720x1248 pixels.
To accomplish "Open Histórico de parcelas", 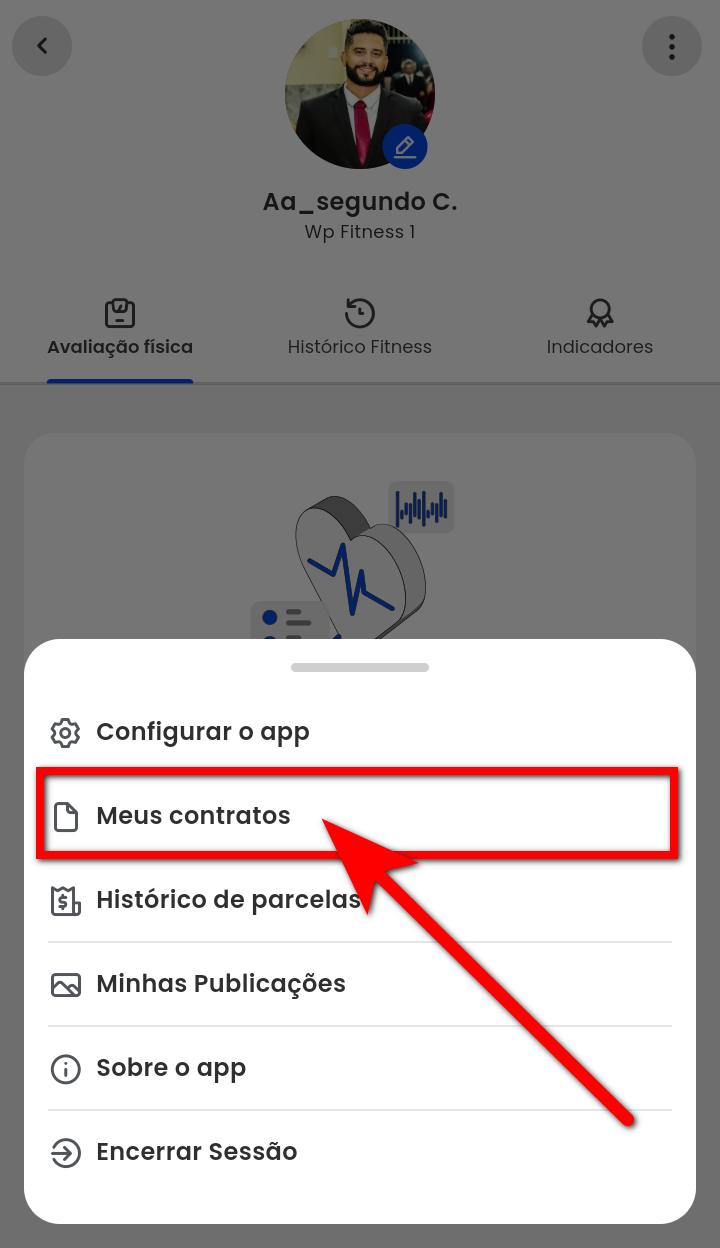I will (x=228, y=900).
